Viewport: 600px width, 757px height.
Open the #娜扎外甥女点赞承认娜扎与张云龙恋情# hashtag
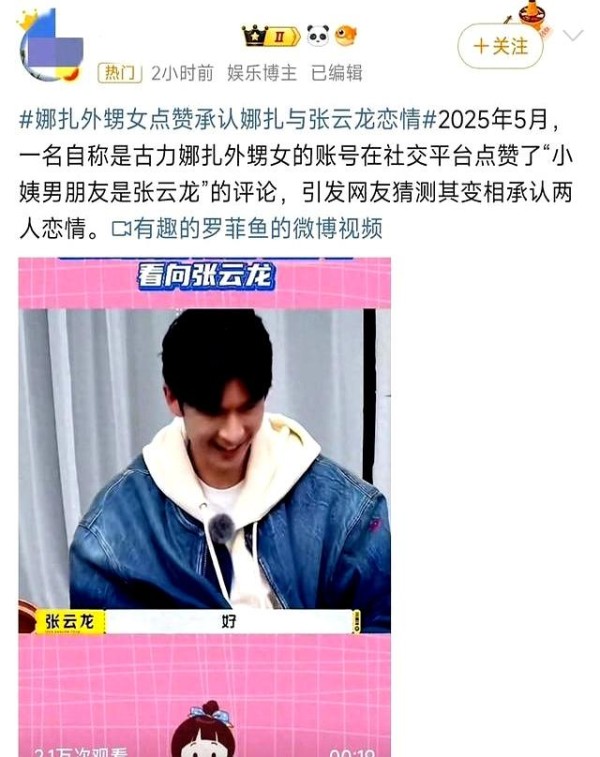click(x=229, y=124)
